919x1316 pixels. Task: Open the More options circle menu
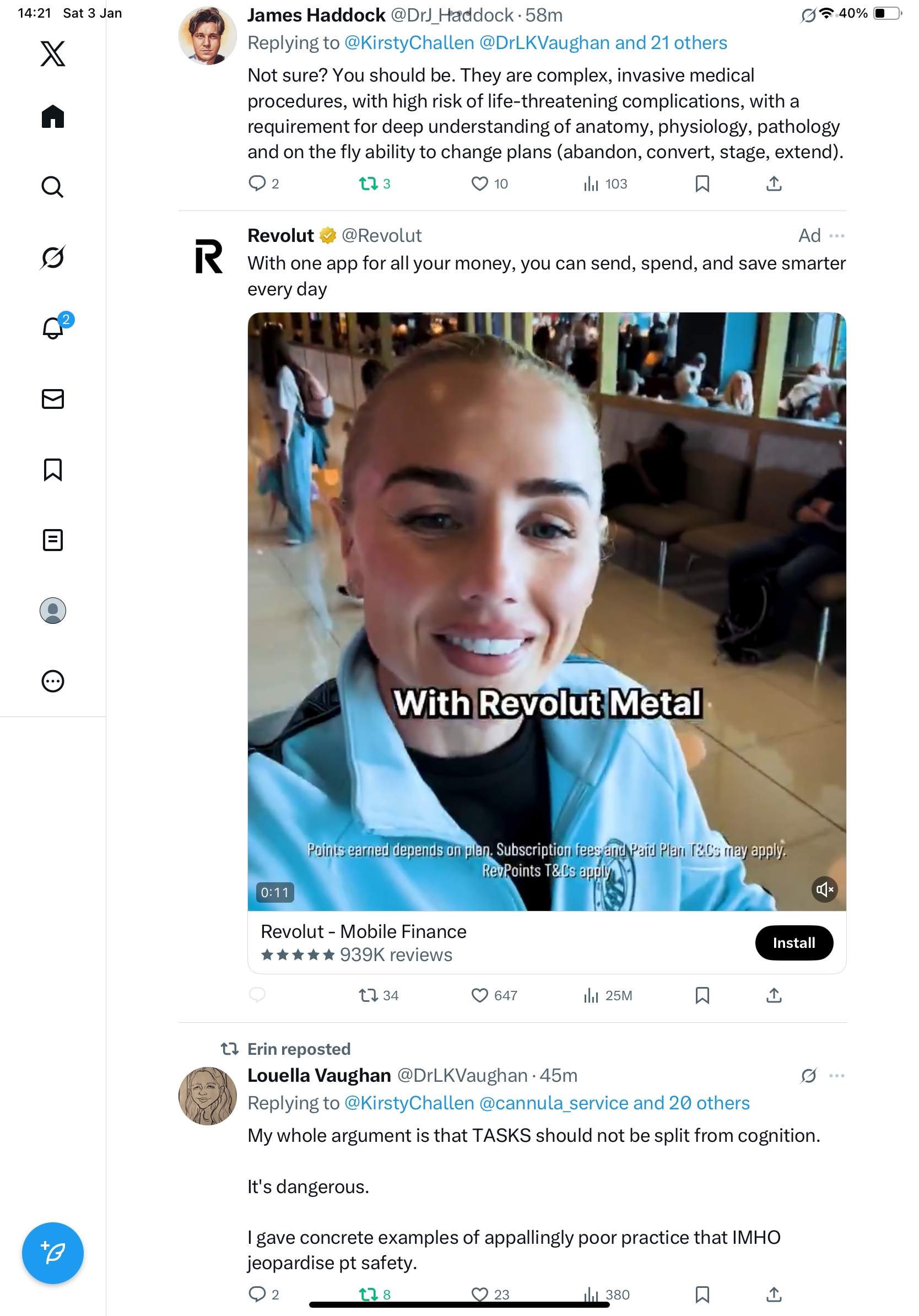tap(53, 681)
